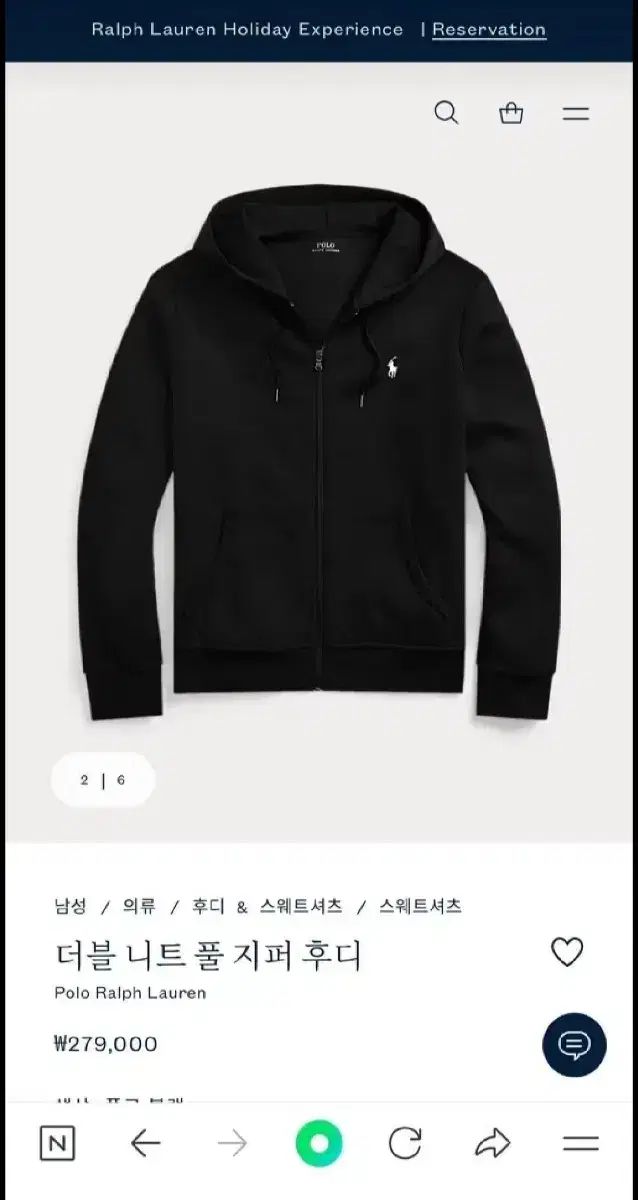The image size is (638, 1200).
Task: Open the 후디 & 스웨트셔츠 breadcrumb
Action: 267,906
